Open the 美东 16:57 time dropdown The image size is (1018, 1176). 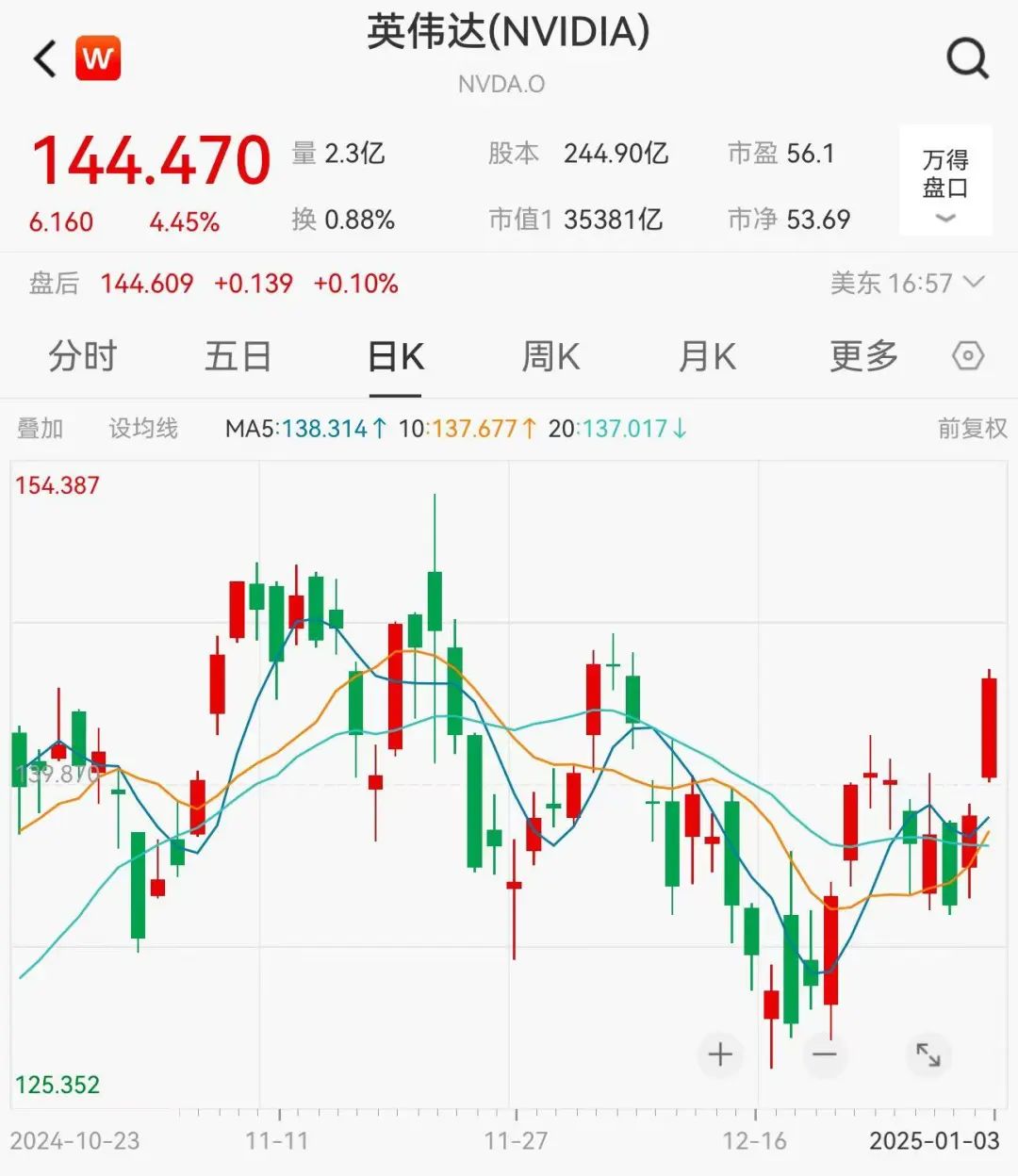click(x=907, y=284)
